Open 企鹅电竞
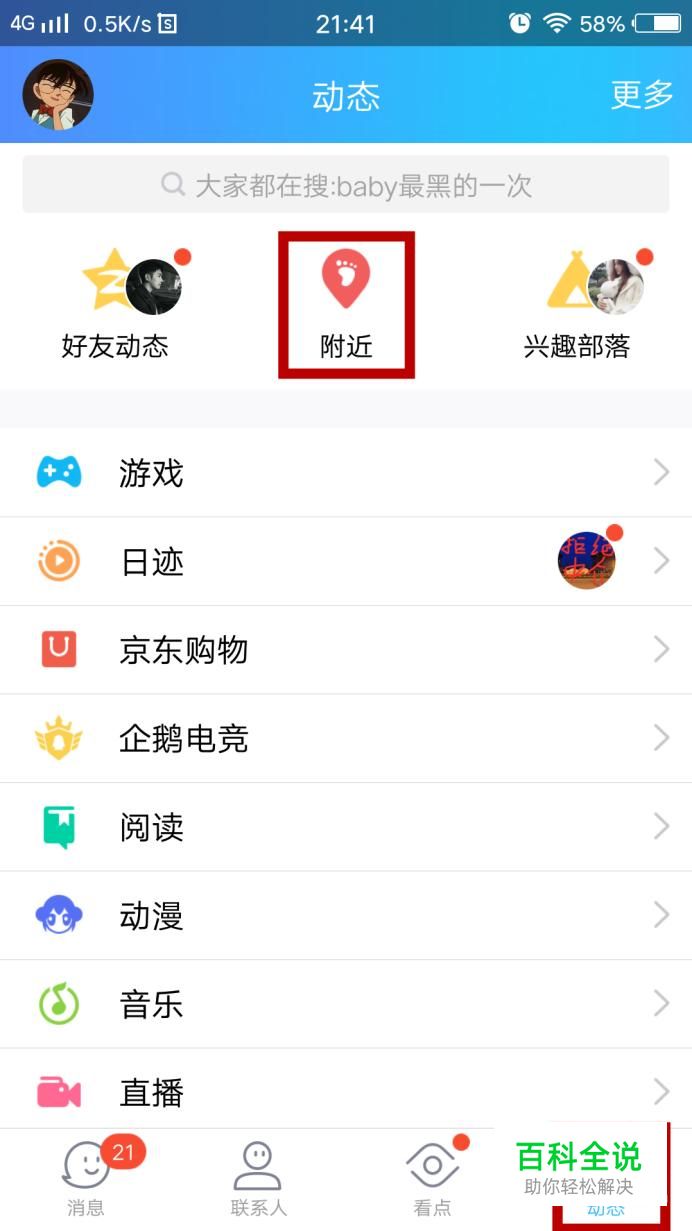This screenshot has height=1231, width=692. [346, 738]
